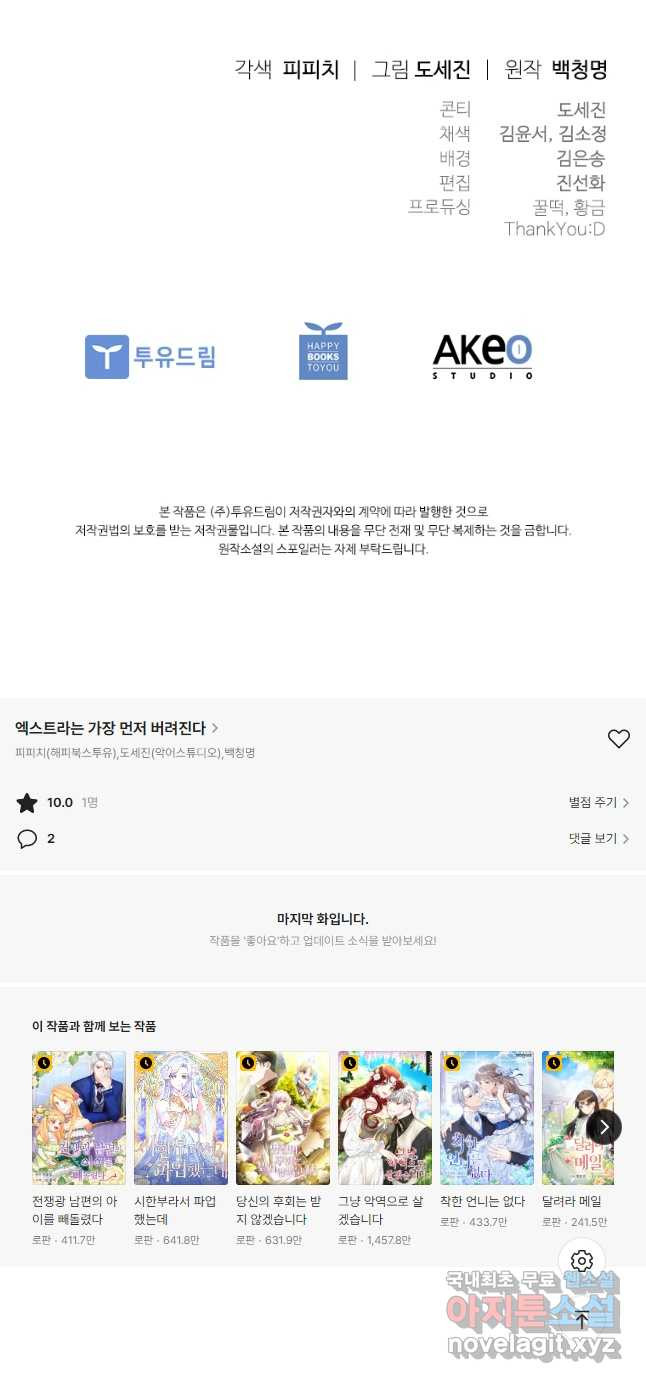Open the 시한부라서 파업했는데 card
646x1383 pixels.
coord(181,1118)
